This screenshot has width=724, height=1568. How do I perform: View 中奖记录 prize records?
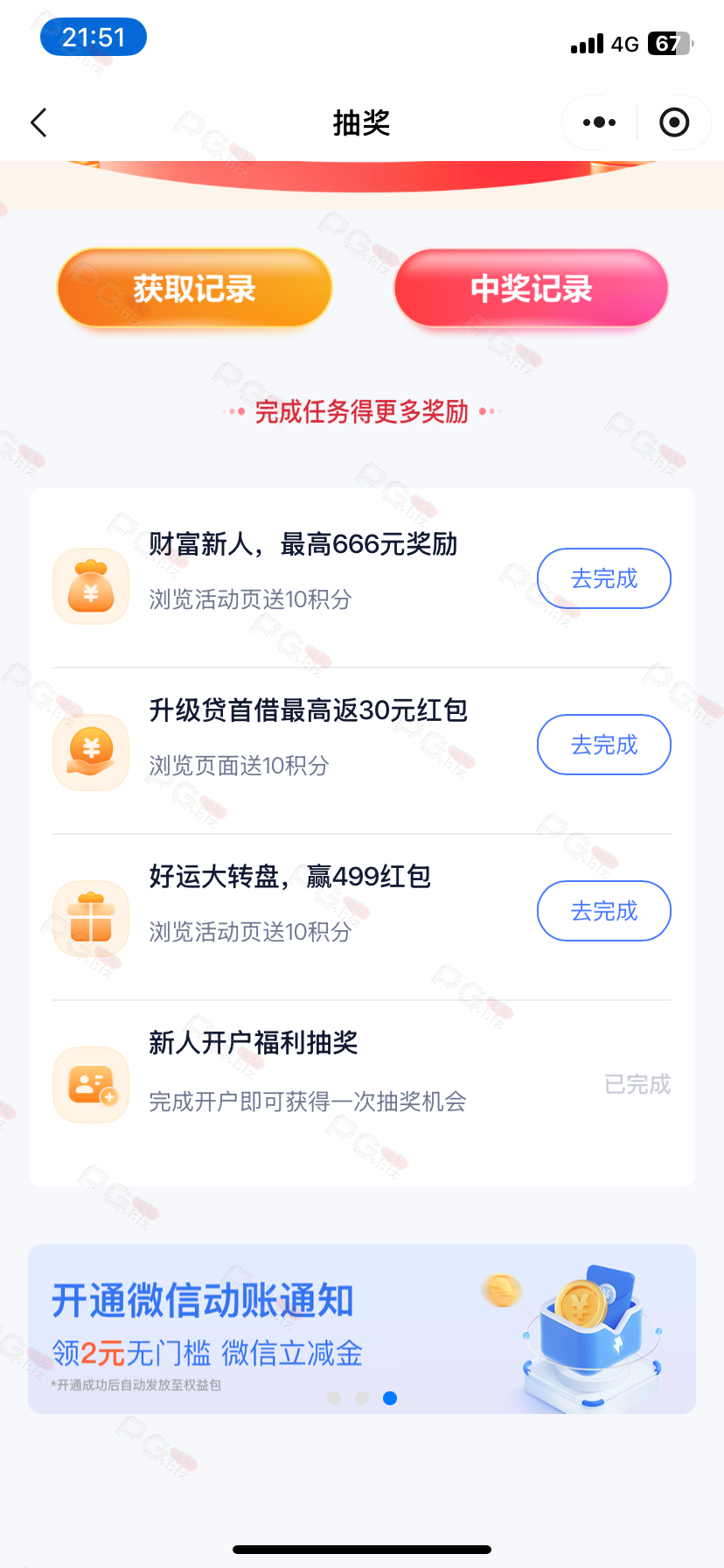click(x=532, y=288)
